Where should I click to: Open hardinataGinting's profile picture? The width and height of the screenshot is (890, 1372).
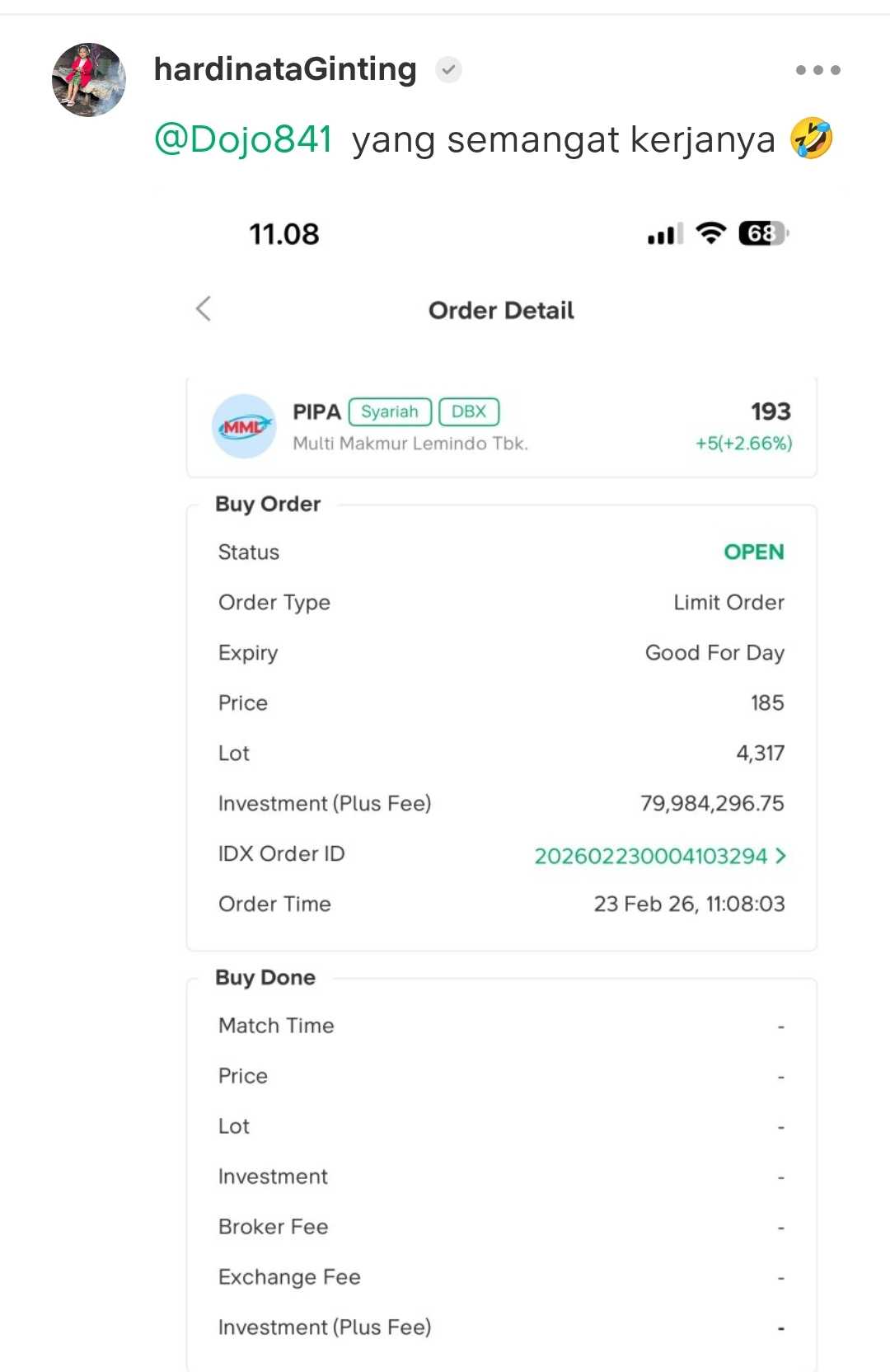pyautogui.click(x=89, y=80)
